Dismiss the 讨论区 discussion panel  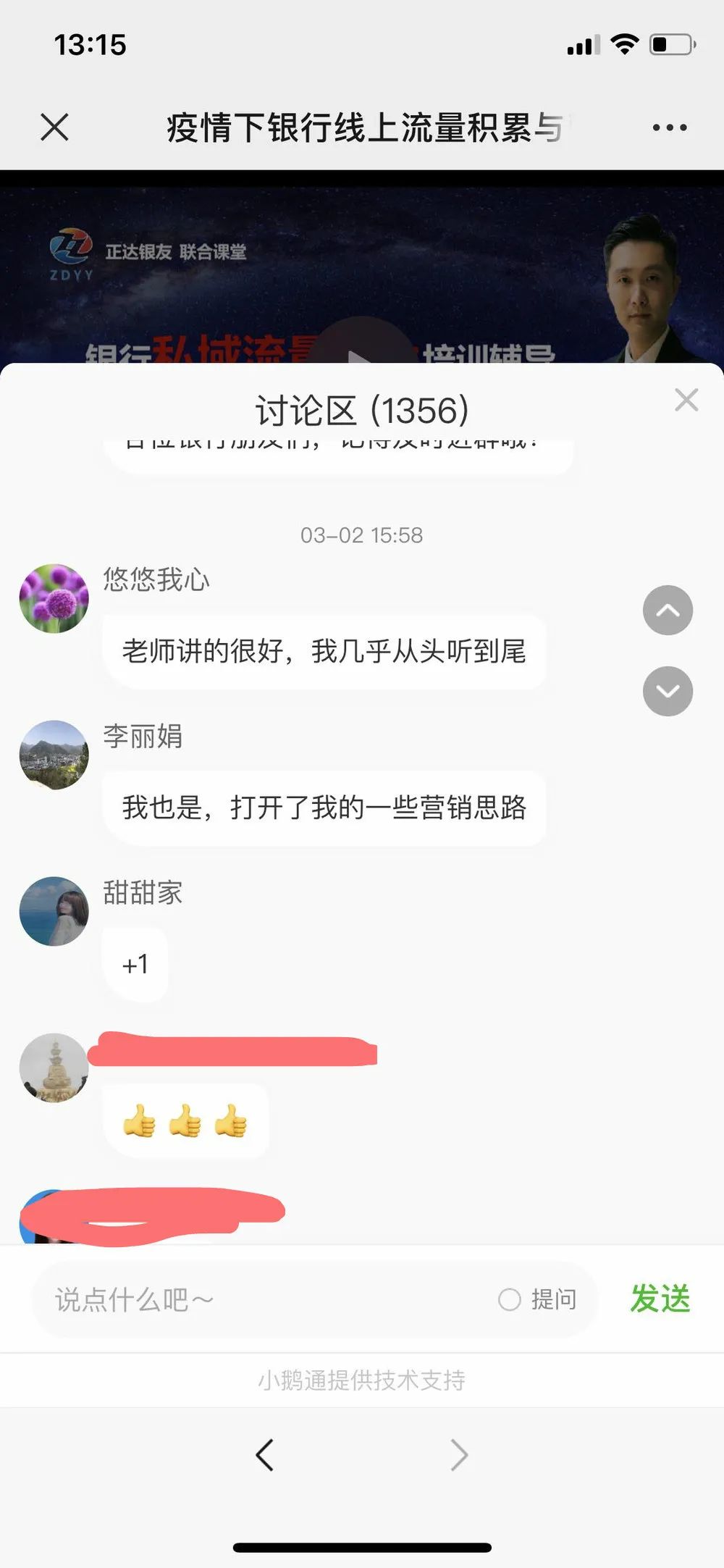[x=686, y=400]
